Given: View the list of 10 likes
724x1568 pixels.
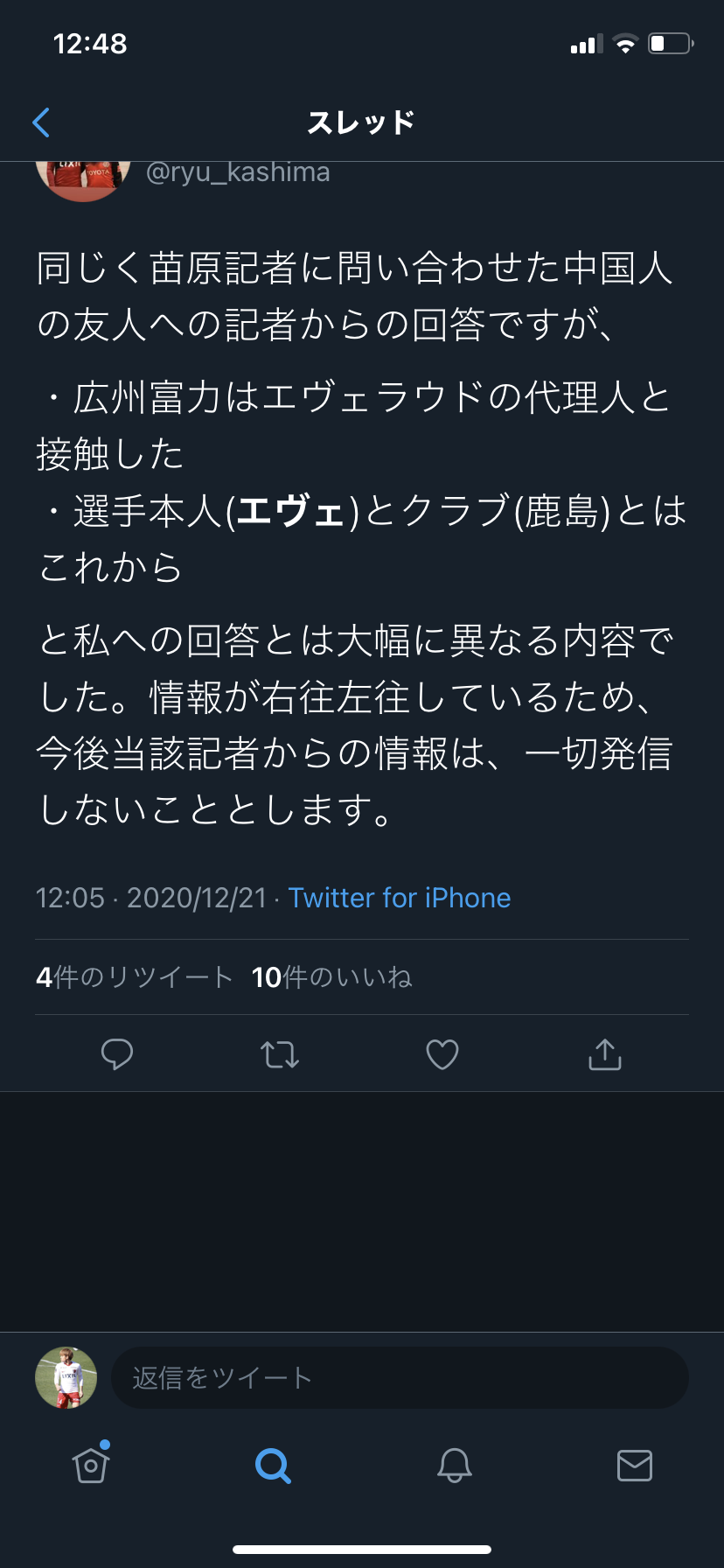Looking at the screenshot, I should point(331,977).
